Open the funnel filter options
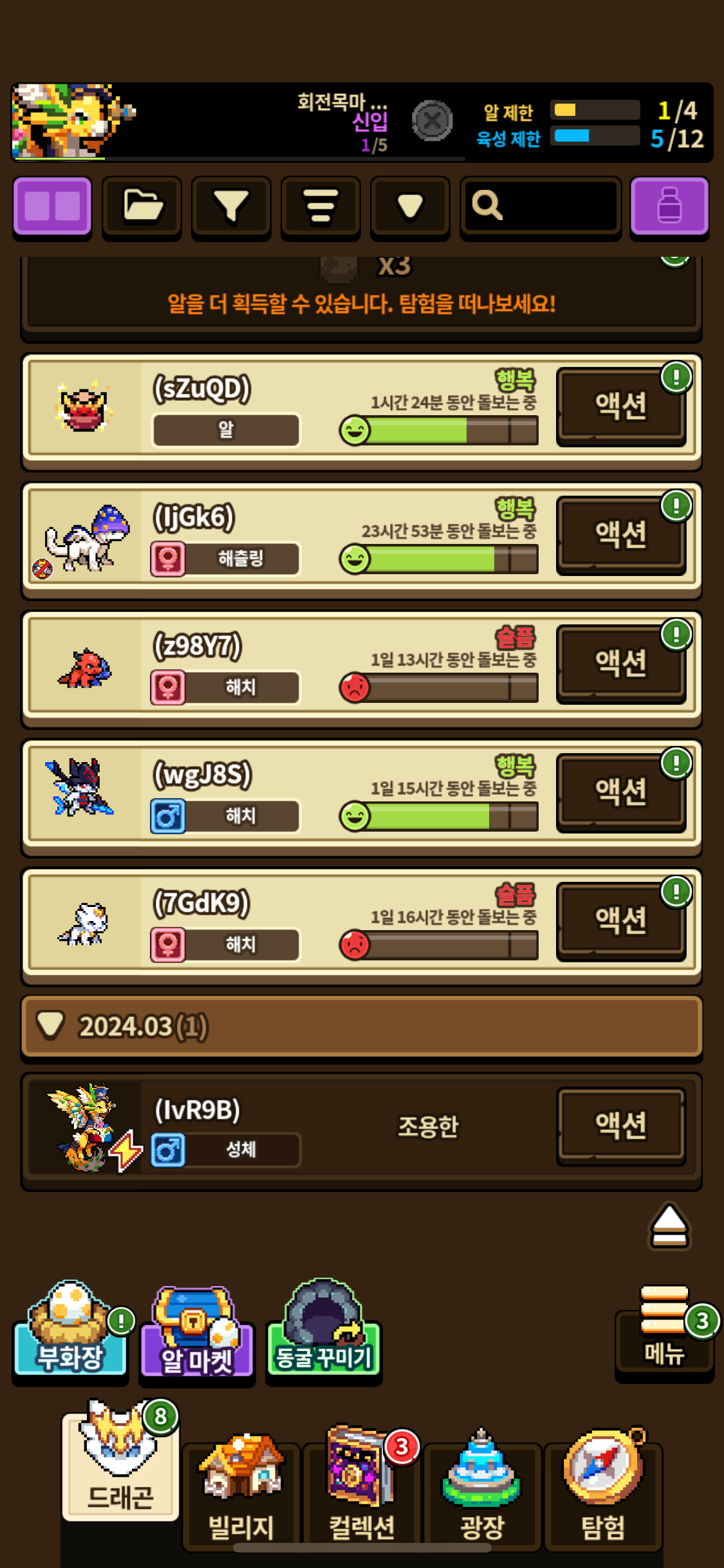724x1568 pixels. (231, 207)
